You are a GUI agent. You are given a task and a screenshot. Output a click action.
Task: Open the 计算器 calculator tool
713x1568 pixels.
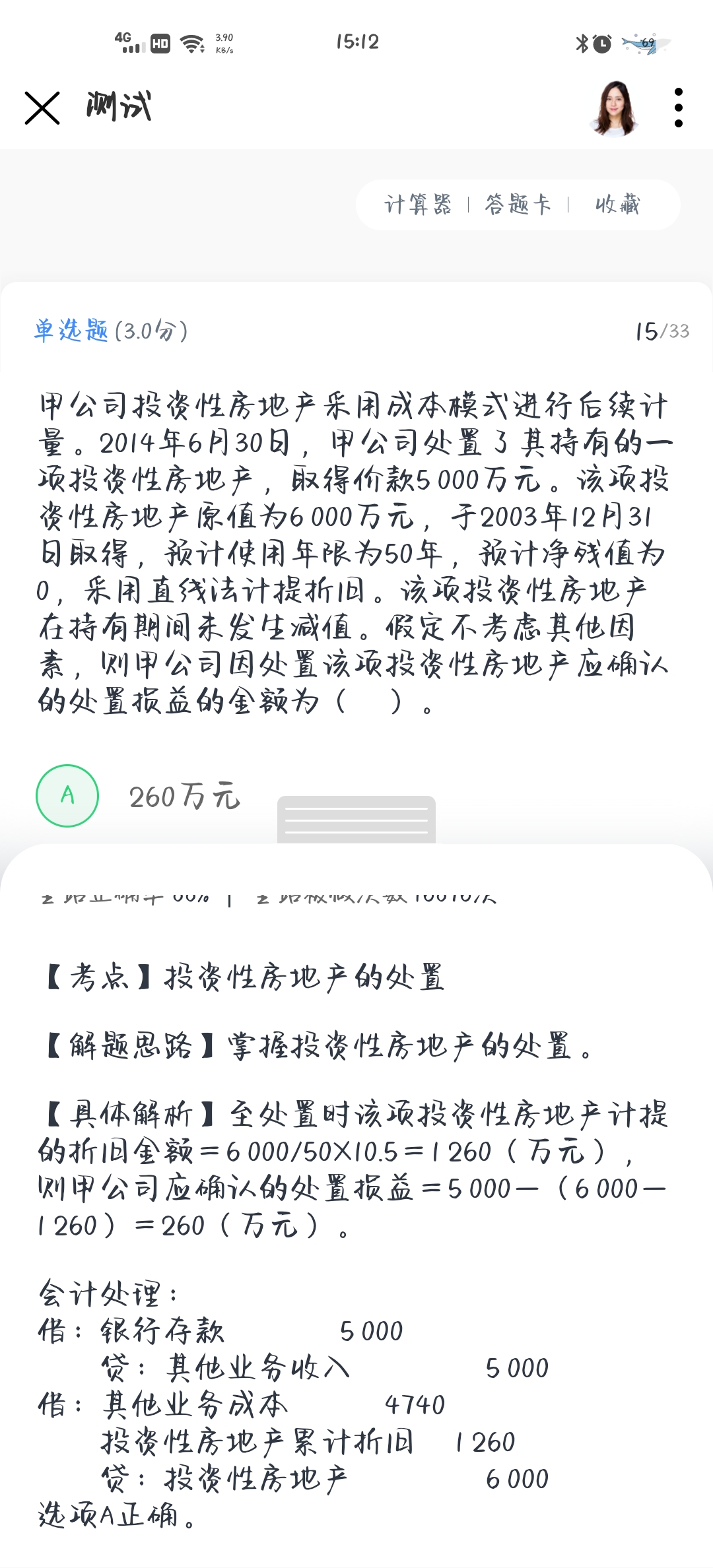pos(418,205)
